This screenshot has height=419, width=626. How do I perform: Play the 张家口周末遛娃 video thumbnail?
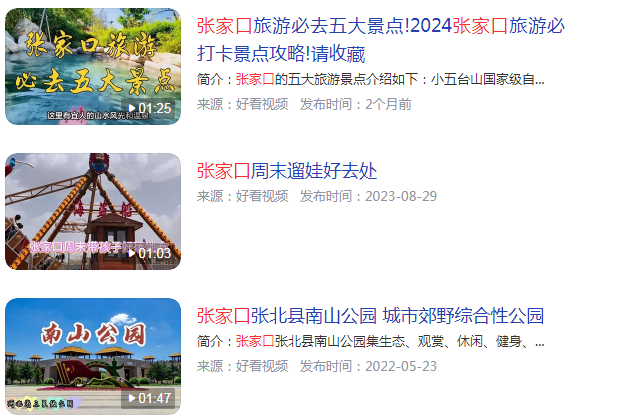coord(93,211)
